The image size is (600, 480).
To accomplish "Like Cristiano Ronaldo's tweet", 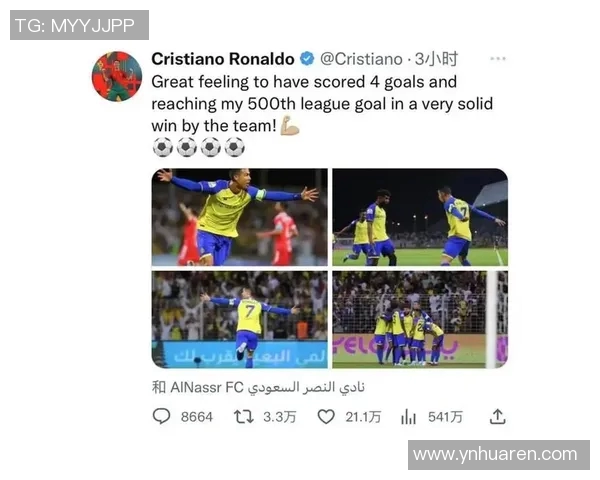I will click(x=325, y=416).
